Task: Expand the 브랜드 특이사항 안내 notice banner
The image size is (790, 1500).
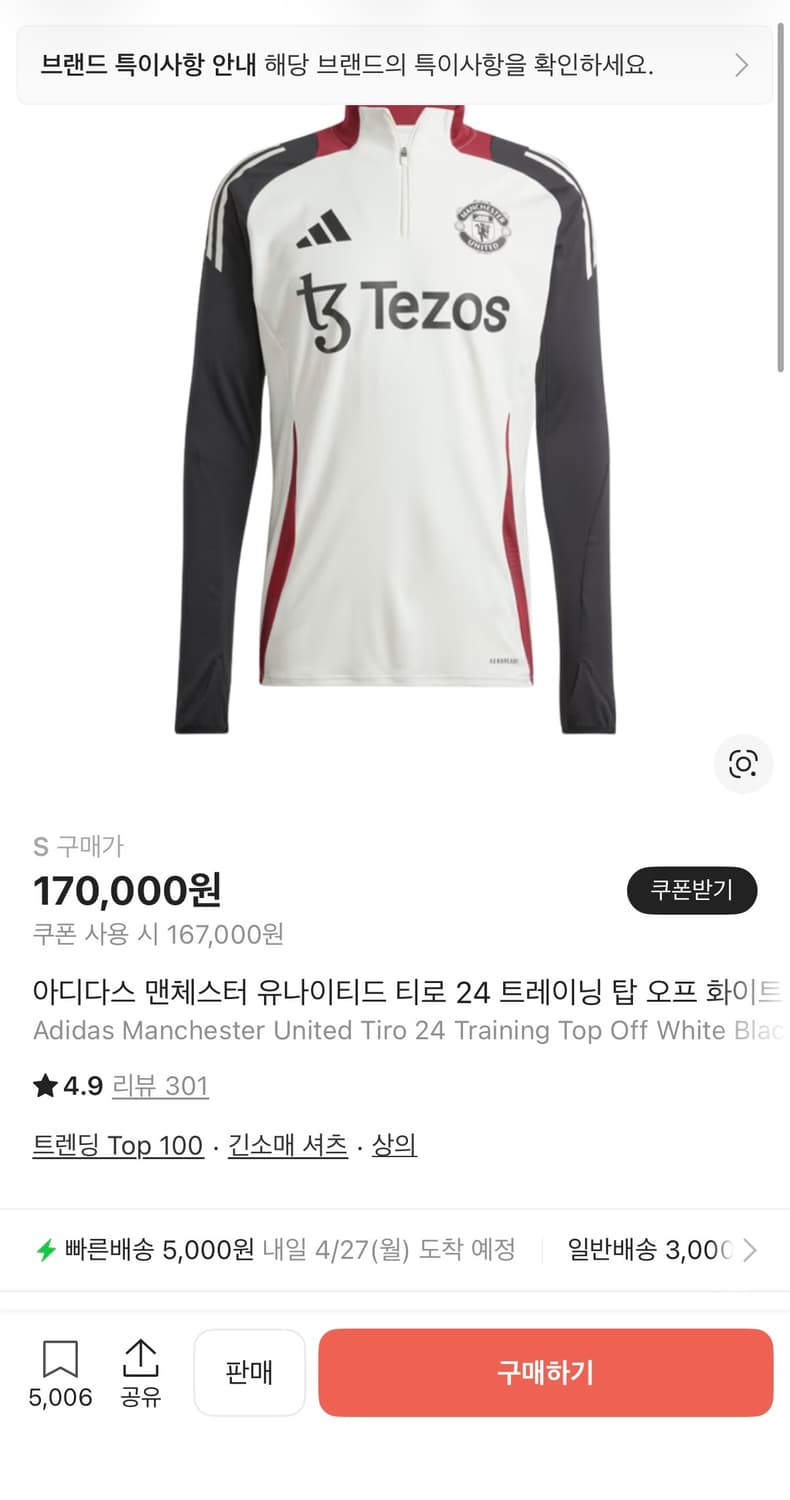Action: [395, 65]
